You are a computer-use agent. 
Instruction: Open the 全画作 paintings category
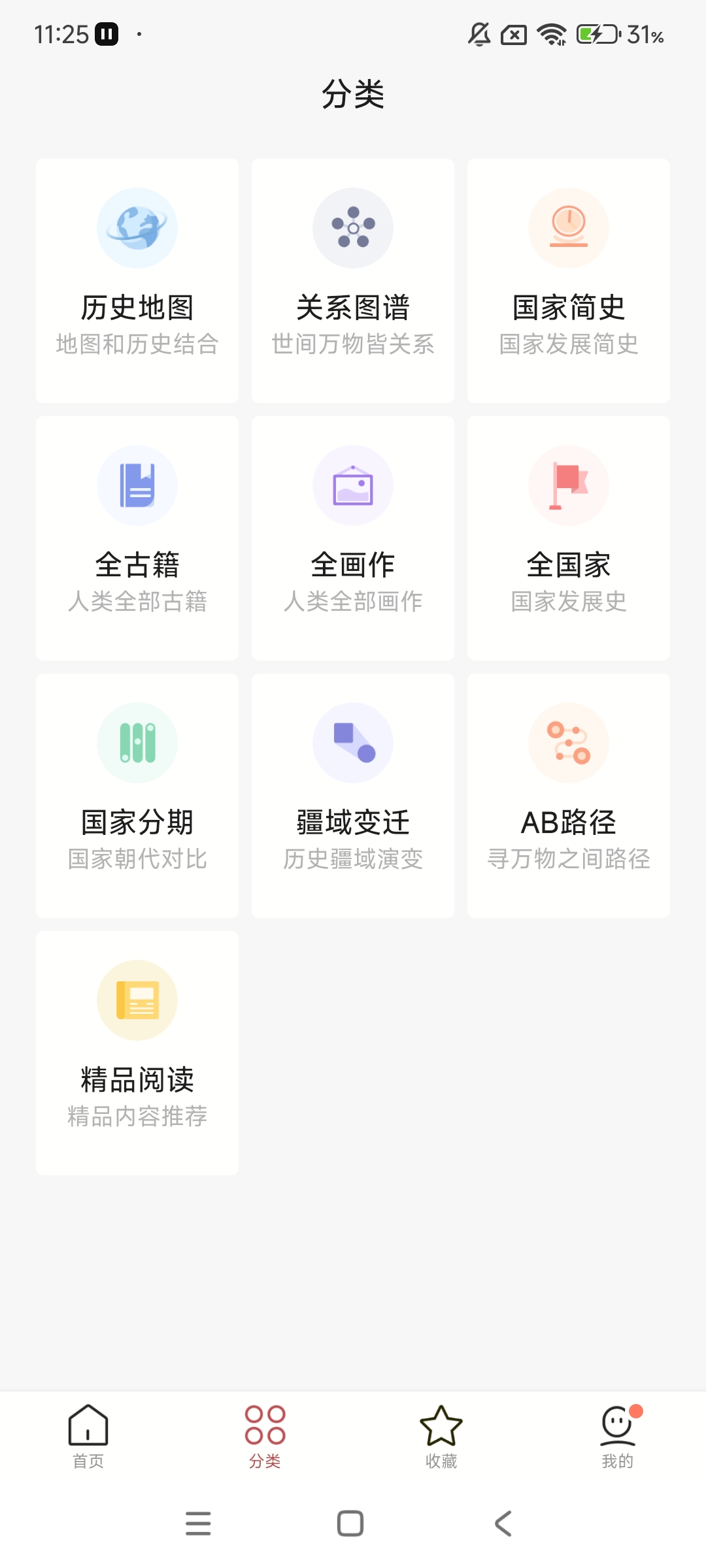[x=353, y=538]
